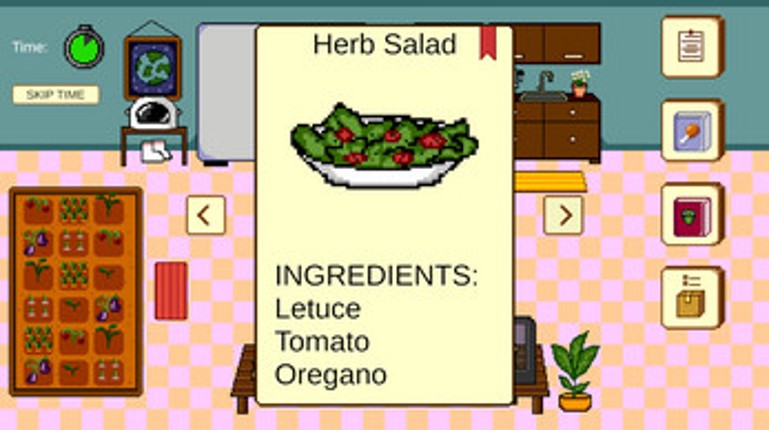The height and width of the screenshot is (430, 769).
Task: Open the box checklist inventory icon
Action: click(692, 298)
